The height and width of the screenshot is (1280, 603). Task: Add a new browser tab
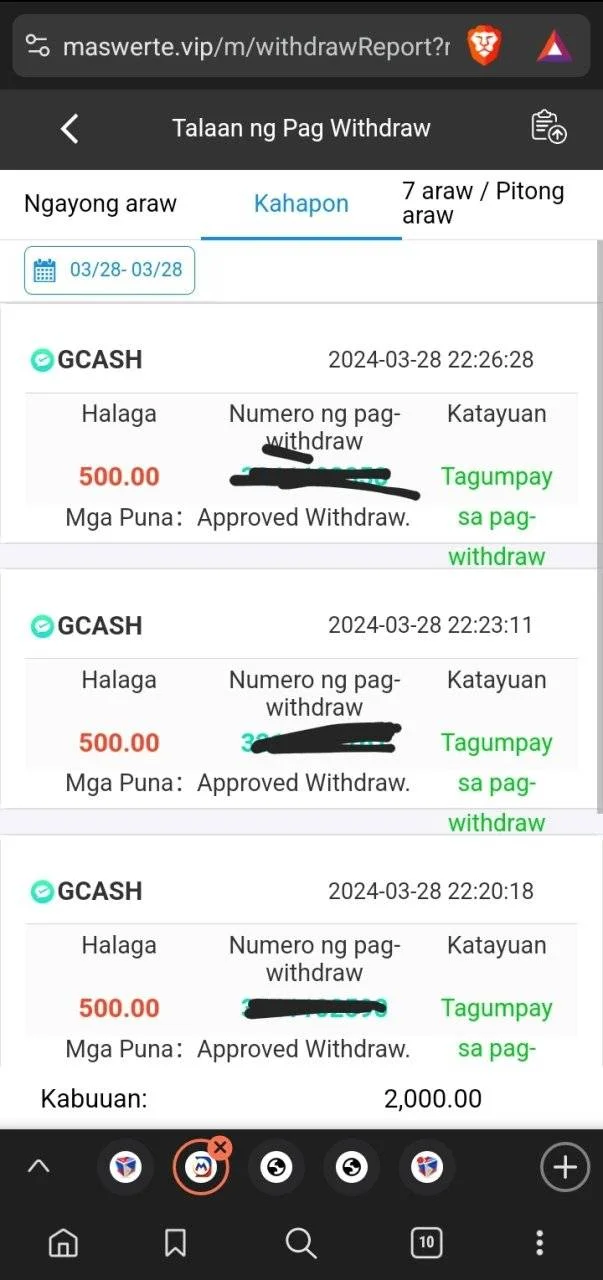(x=564, y=1167)
